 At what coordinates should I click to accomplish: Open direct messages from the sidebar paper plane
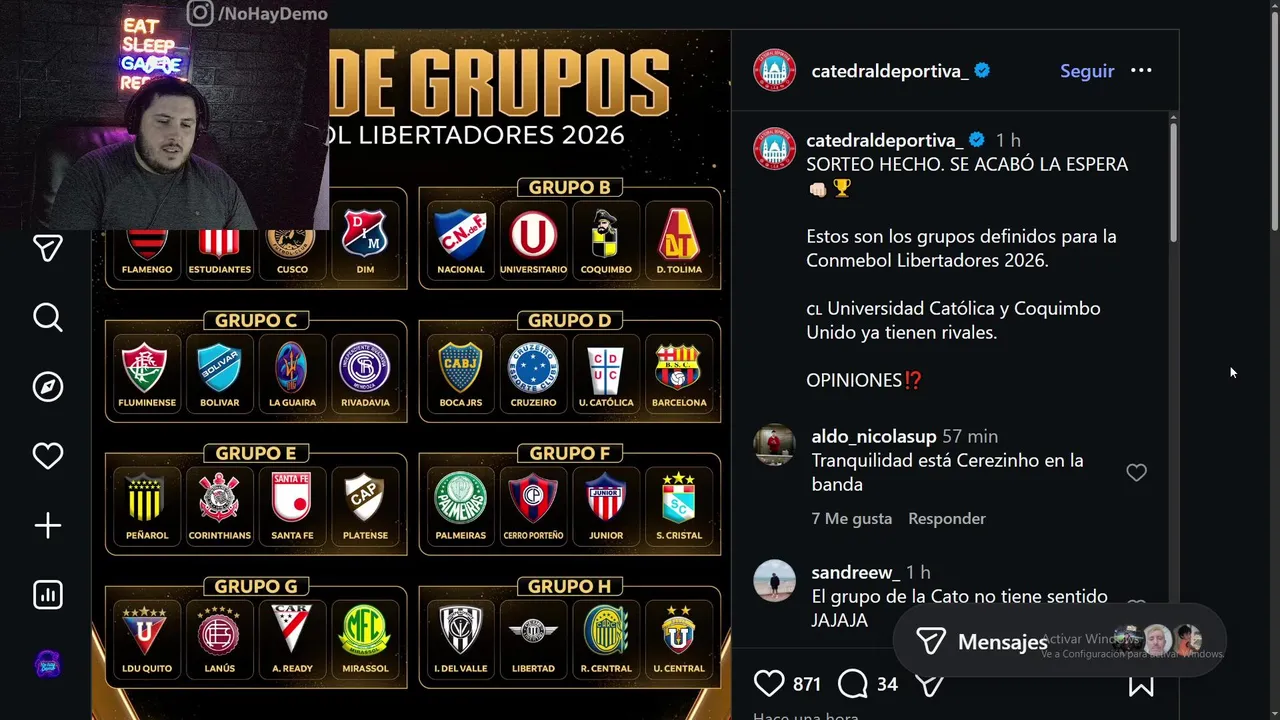pyautogui.click(x=48, y=248)
